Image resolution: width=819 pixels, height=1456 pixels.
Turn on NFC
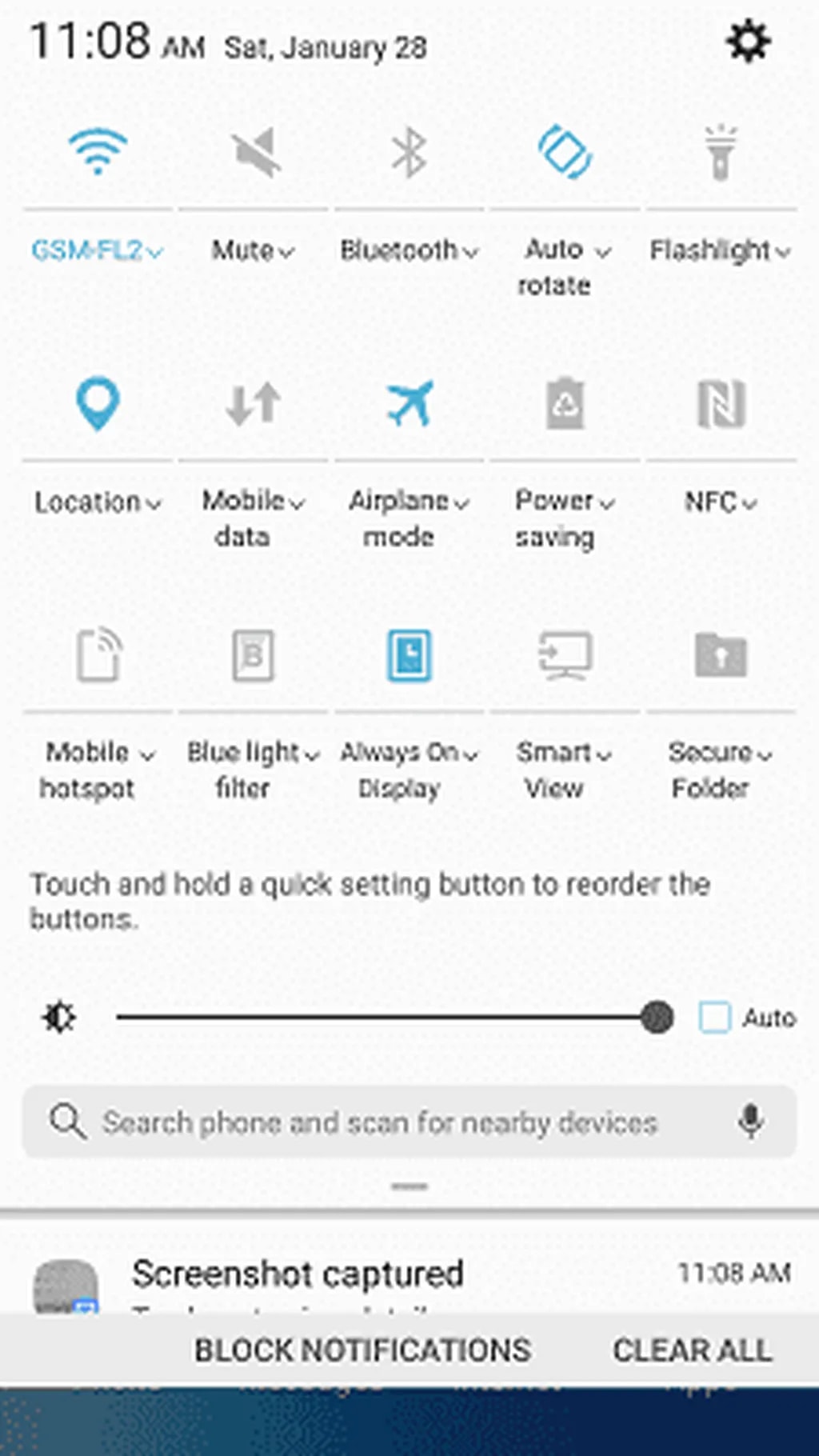tap(721, 403)
